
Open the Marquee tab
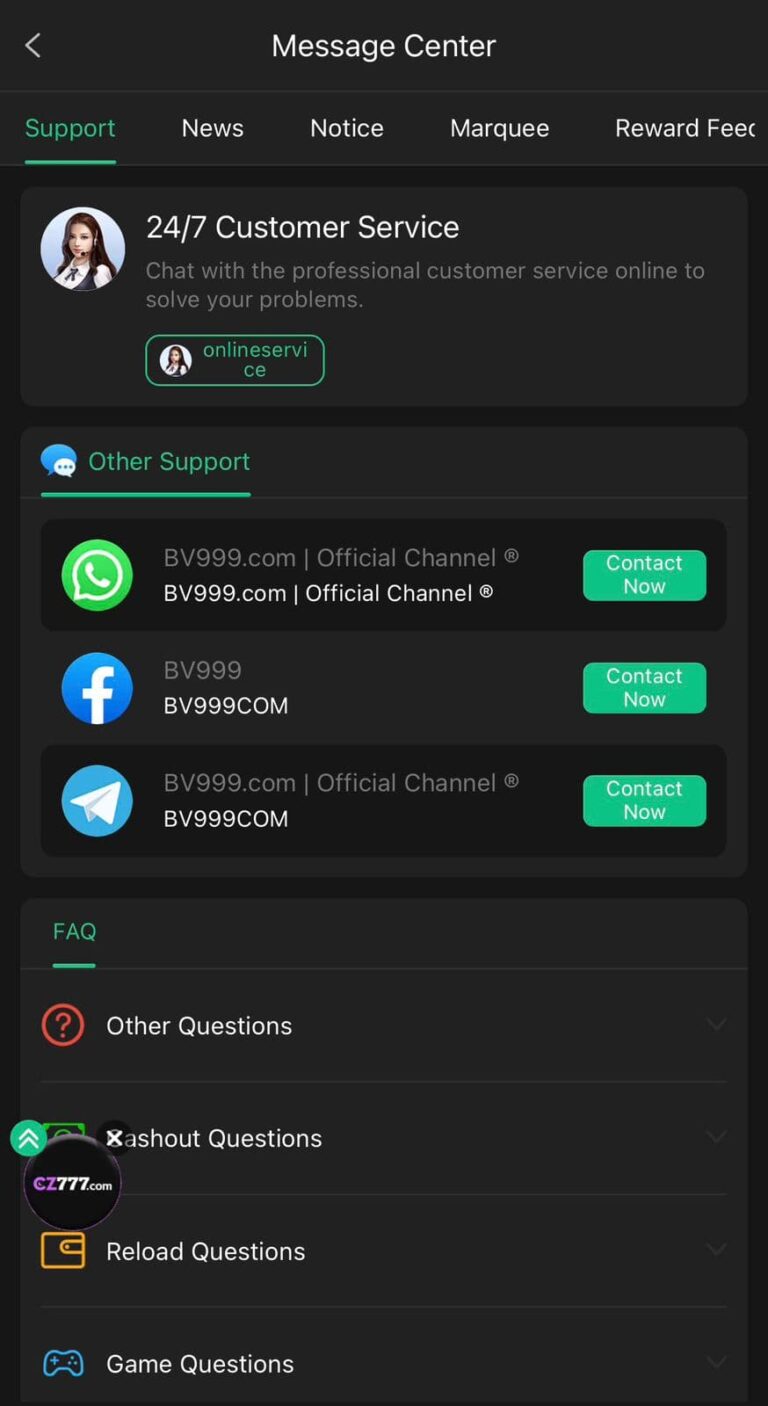500,128
